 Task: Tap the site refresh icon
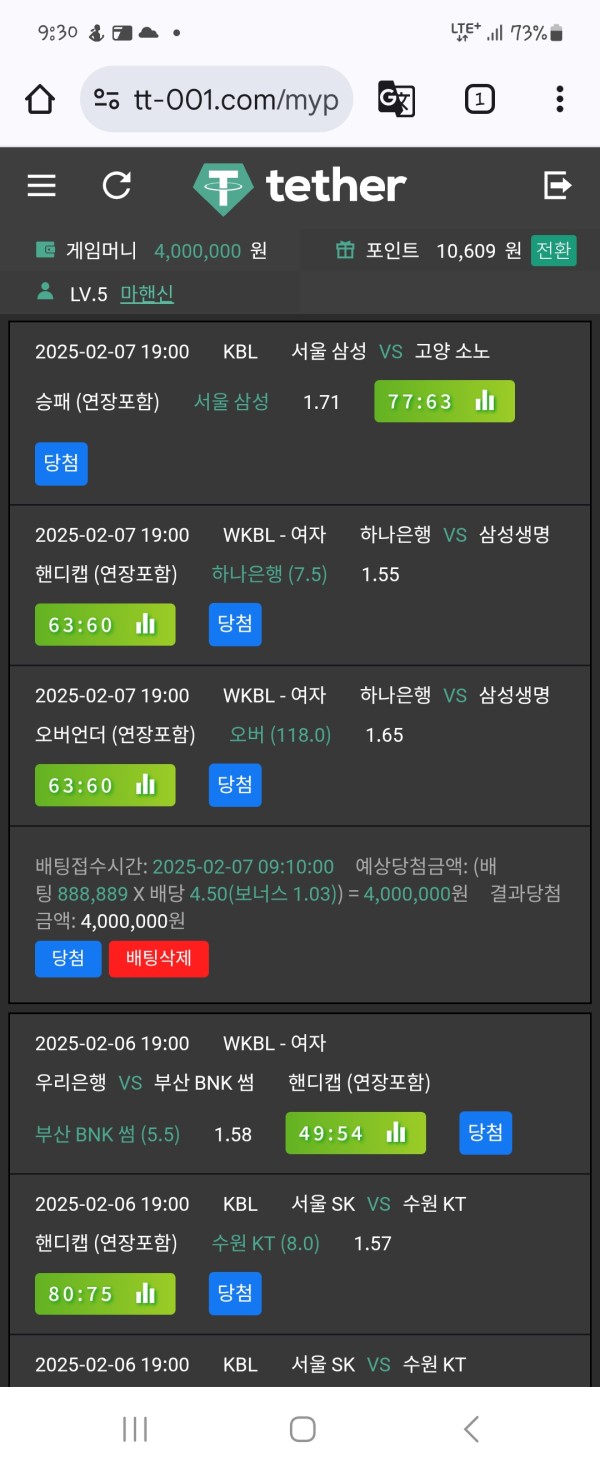click(117, 186)
